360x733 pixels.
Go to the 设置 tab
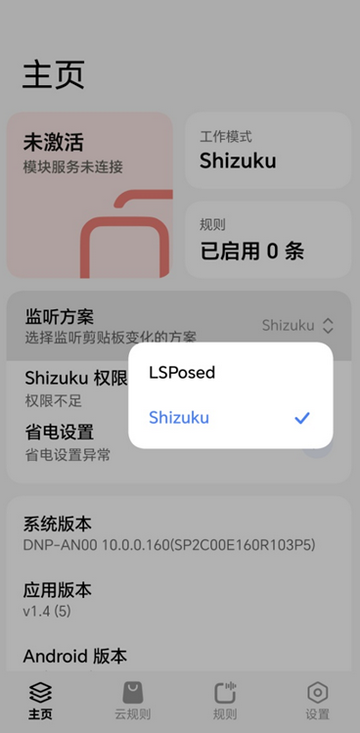click(318, 701)
